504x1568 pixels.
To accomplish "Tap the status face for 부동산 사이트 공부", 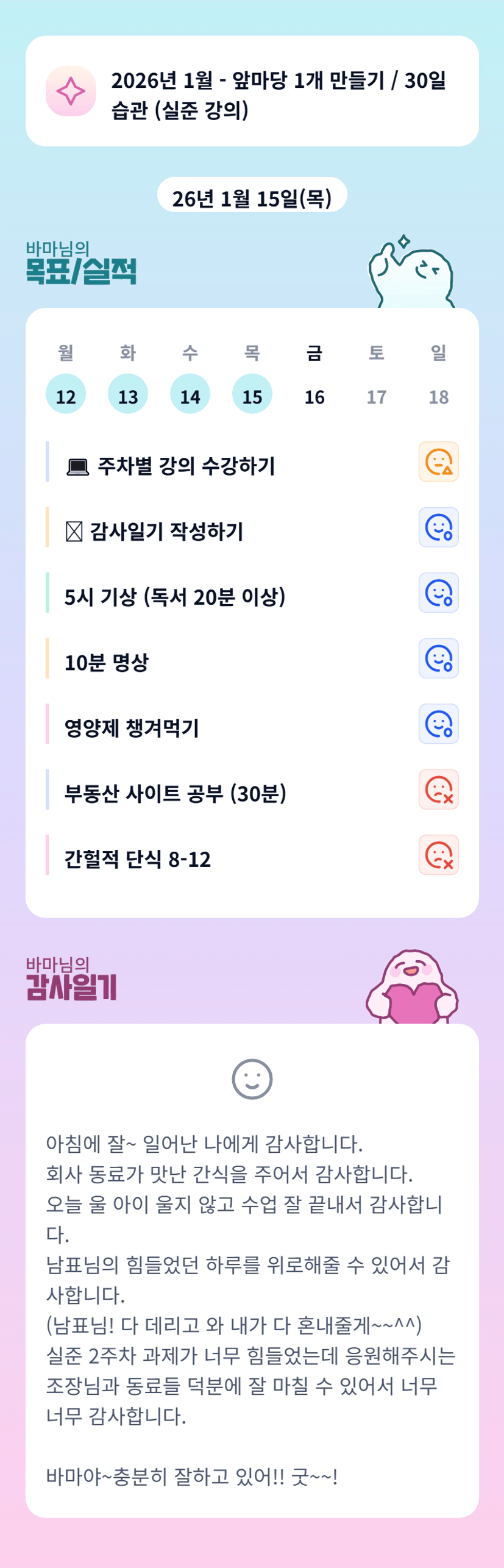I will pyautogui.click(x=439, y=789).
